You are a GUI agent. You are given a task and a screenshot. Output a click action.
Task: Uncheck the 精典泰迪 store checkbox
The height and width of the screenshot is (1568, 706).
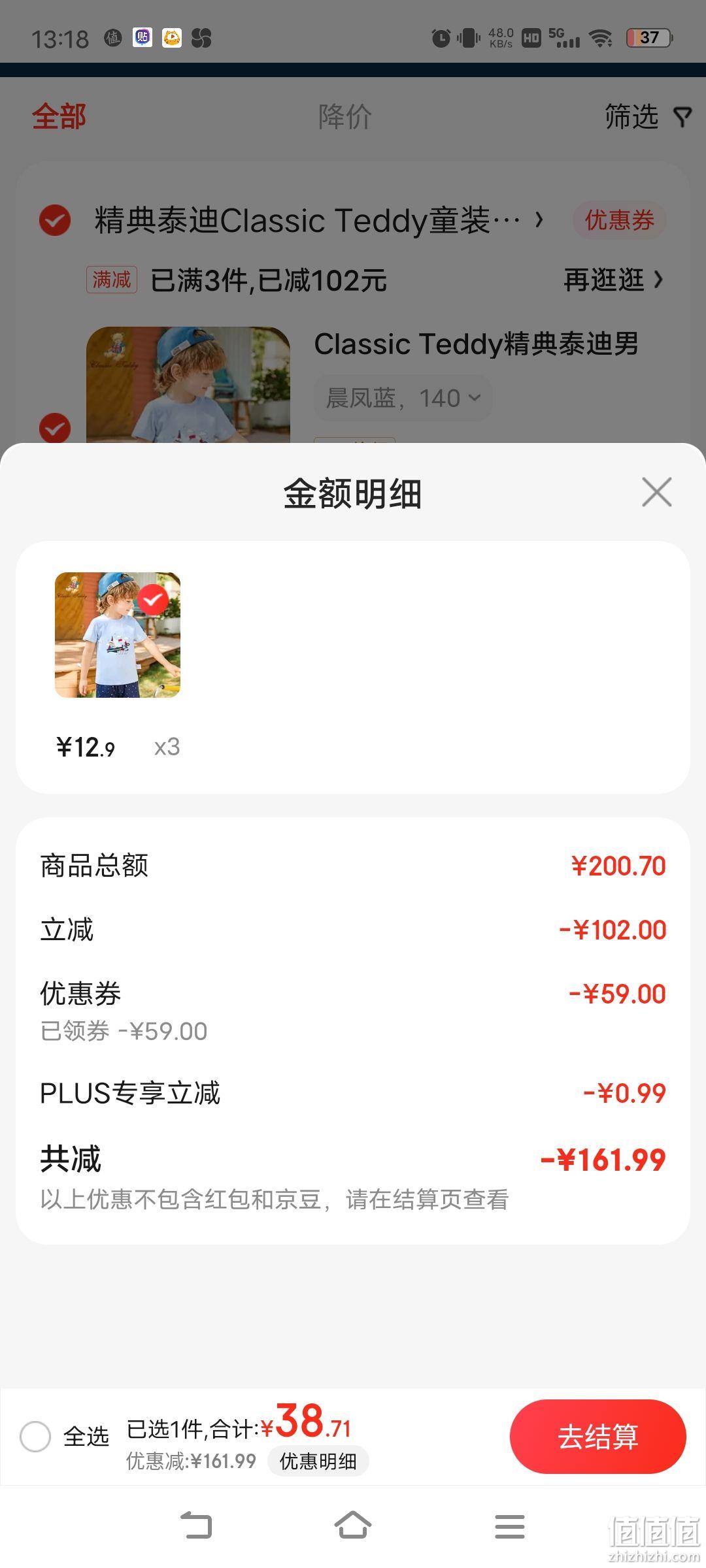click(55, 220)
